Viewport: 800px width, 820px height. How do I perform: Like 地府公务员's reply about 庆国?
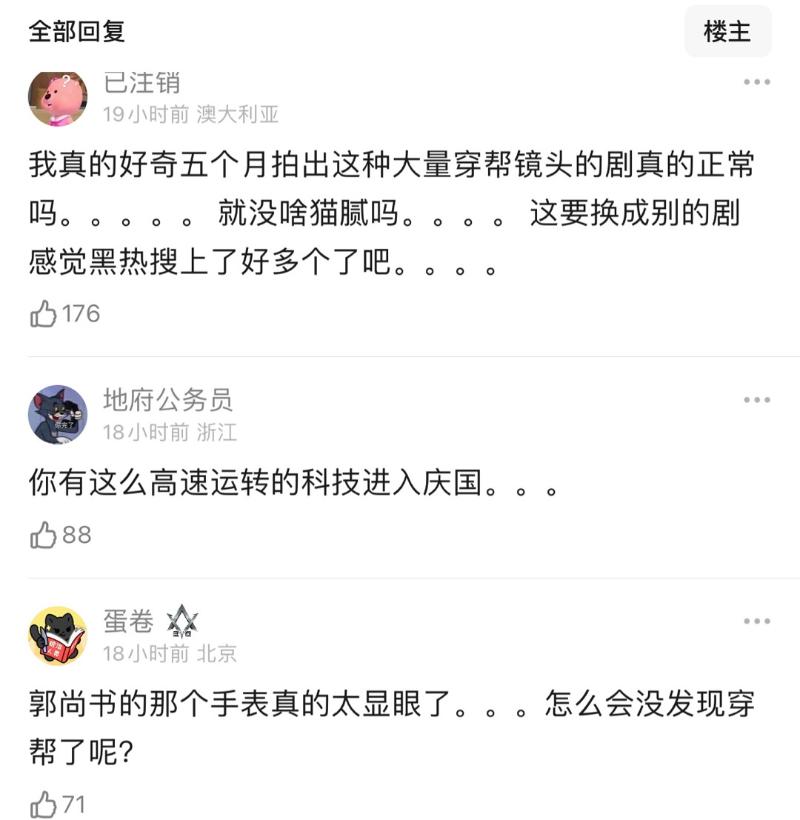coord(44,536)
